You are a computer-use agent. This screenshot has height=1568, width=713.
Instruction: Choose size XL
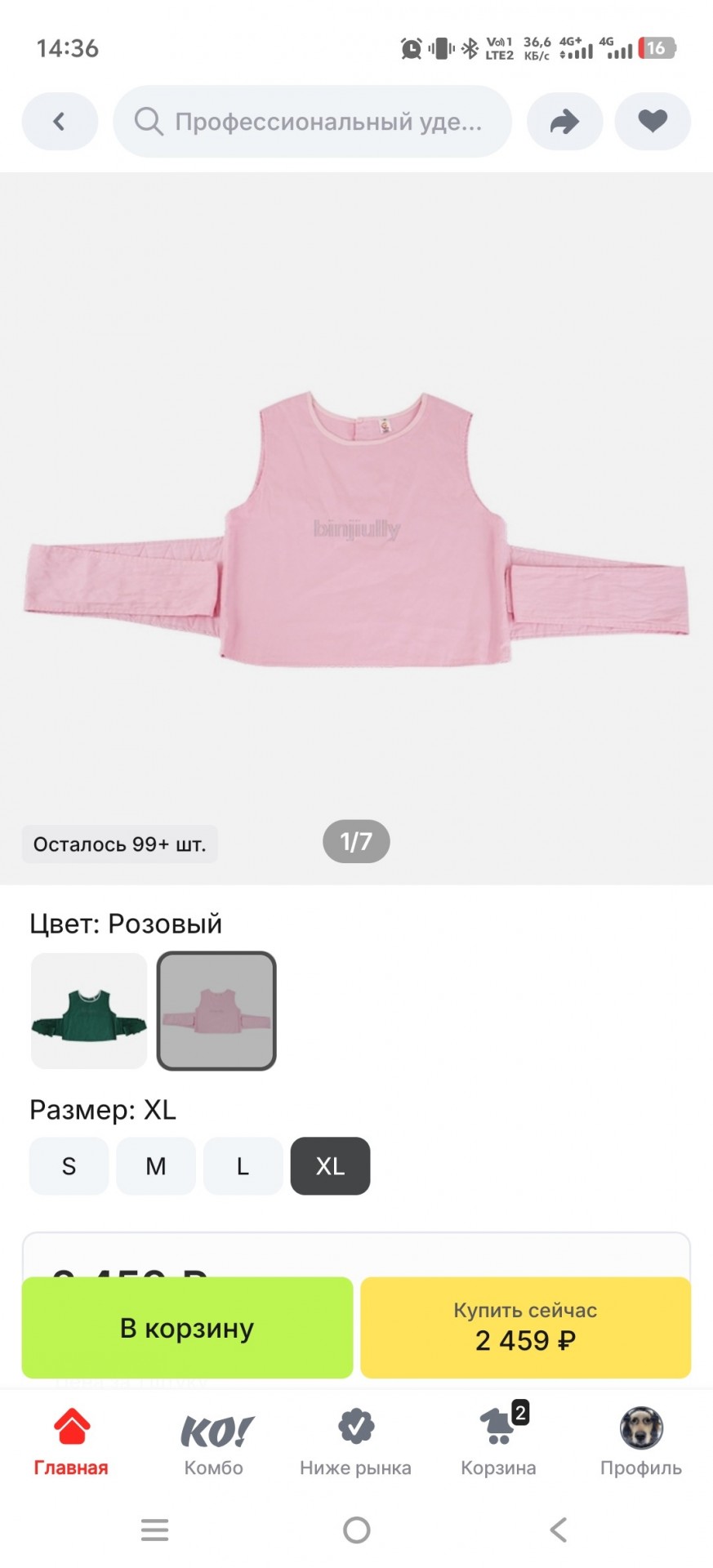(x=330, y=1166)
